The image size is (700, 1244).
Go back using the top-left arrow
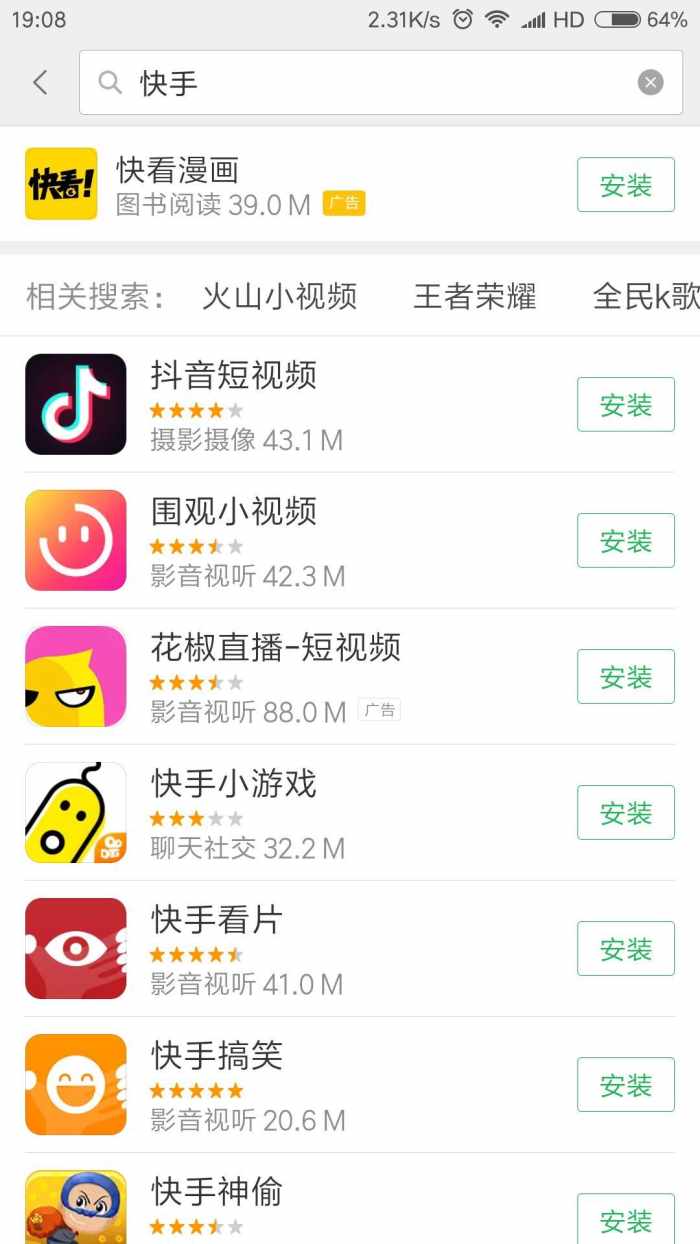(40, 82)
